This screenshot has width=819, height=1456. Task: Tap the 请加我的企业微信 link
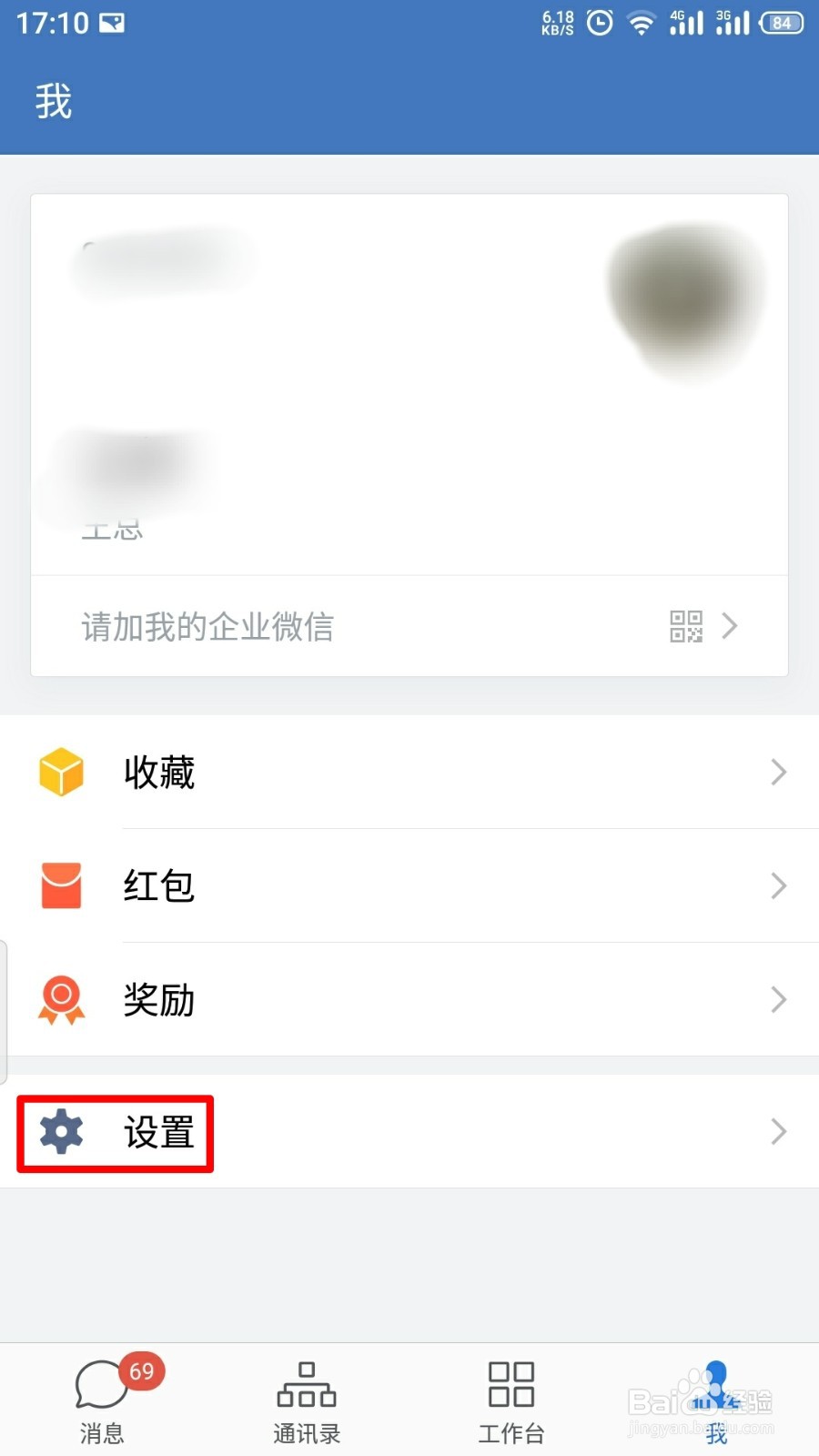(207, 627)
